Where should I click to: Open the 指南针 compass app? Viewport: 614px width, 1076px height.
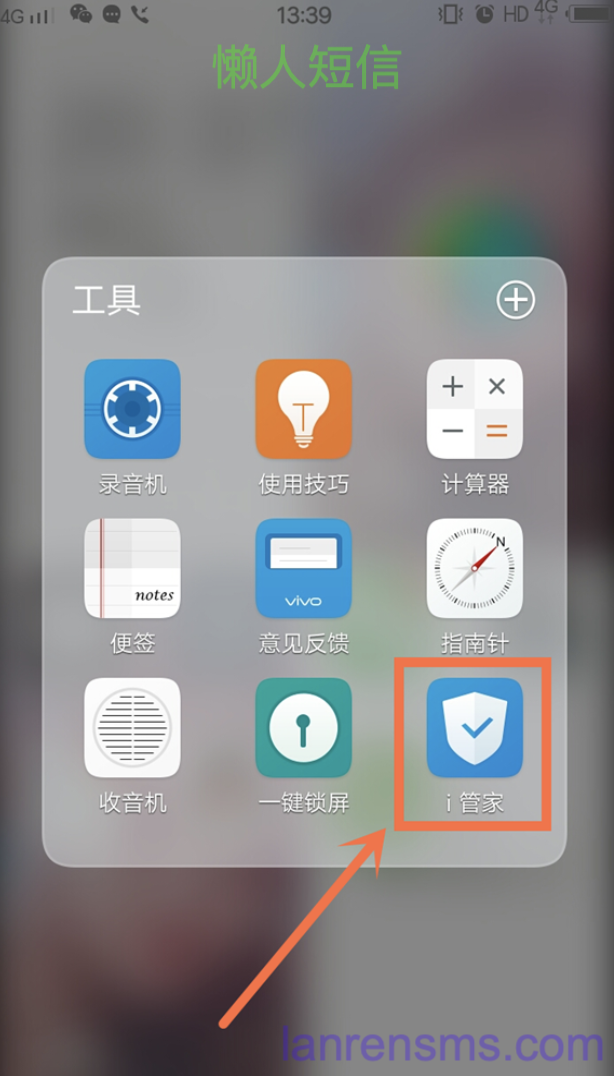(x=475, y=567)
